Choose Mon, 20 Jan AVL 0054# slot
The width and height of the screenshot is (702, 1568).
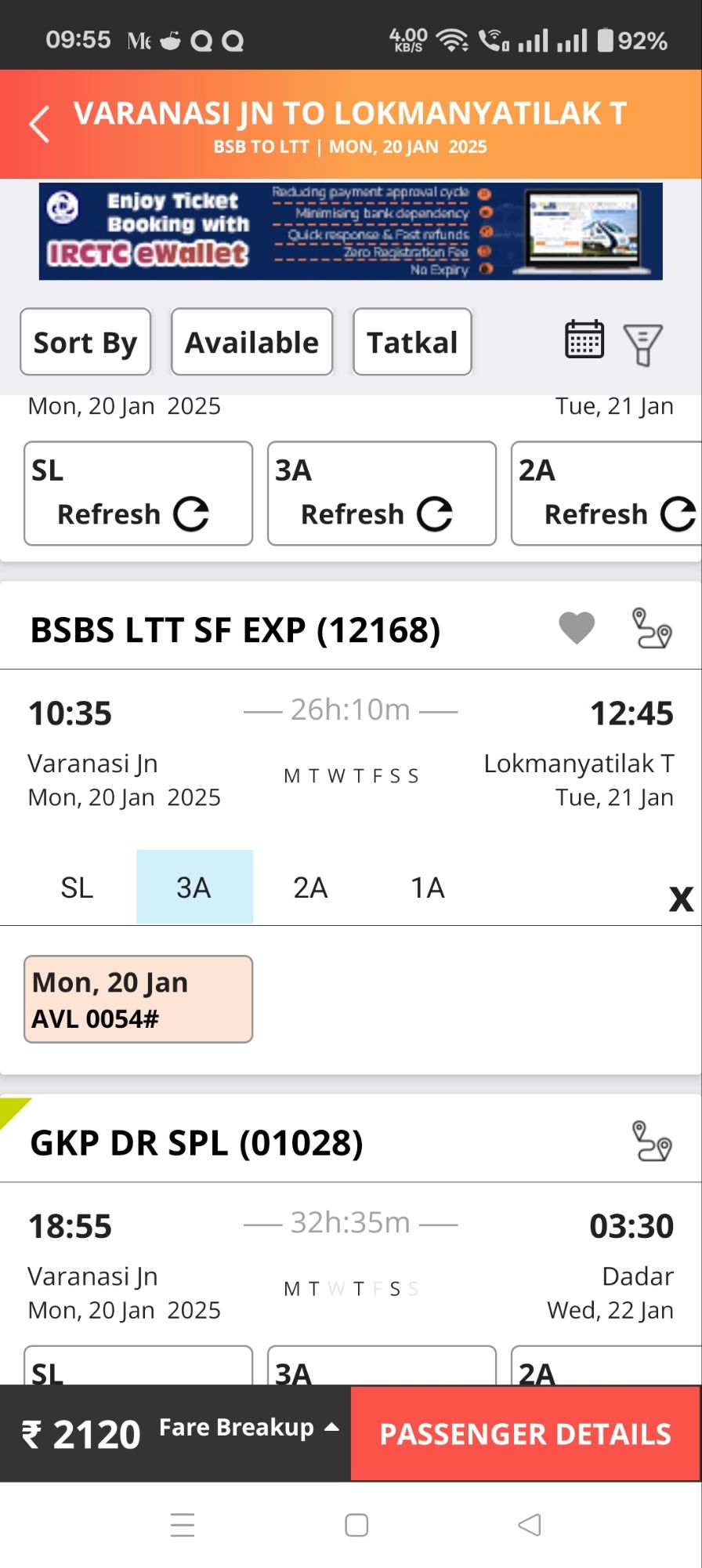(138, 999)
